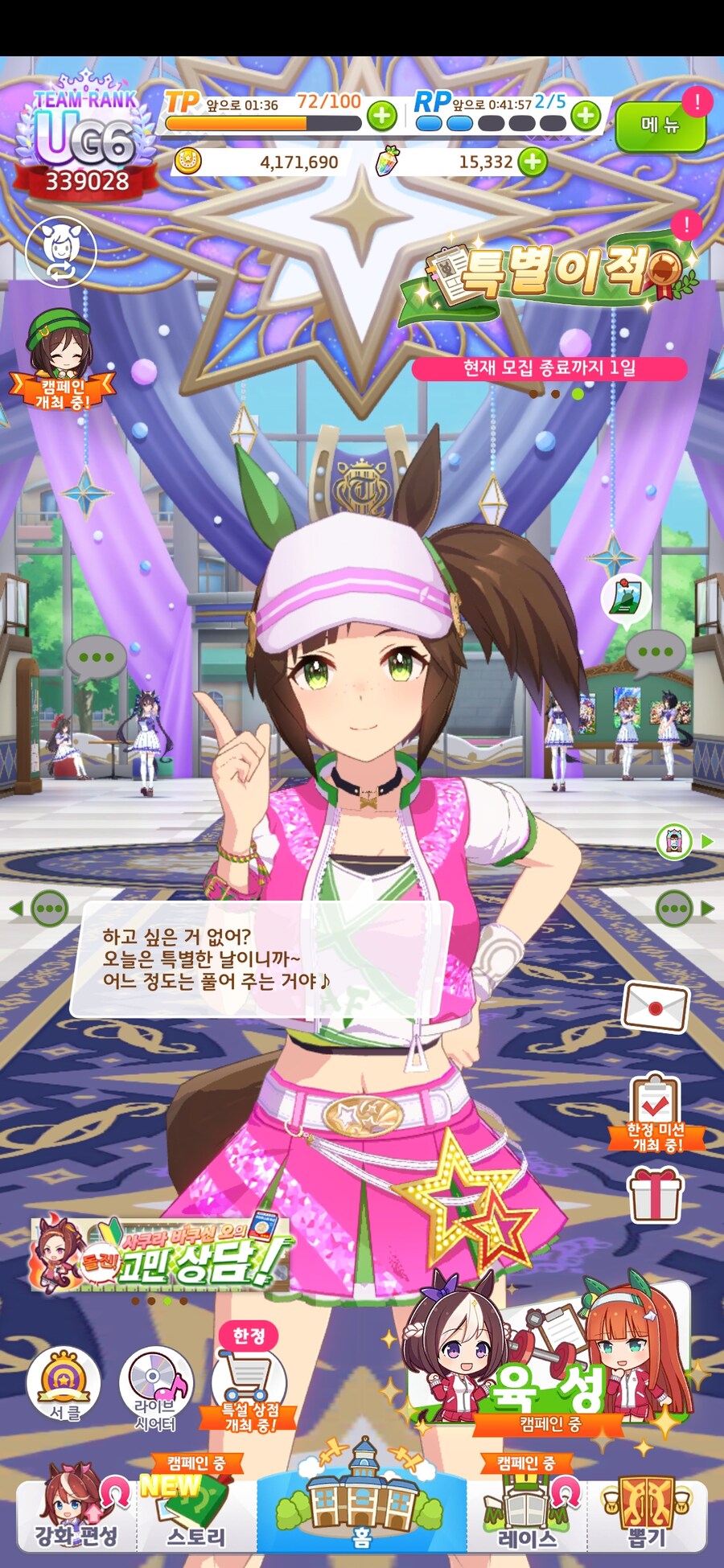Open the 메뉴 button
The height and width of the screenshot is (1568, 724).
click(x=660, y=125)
